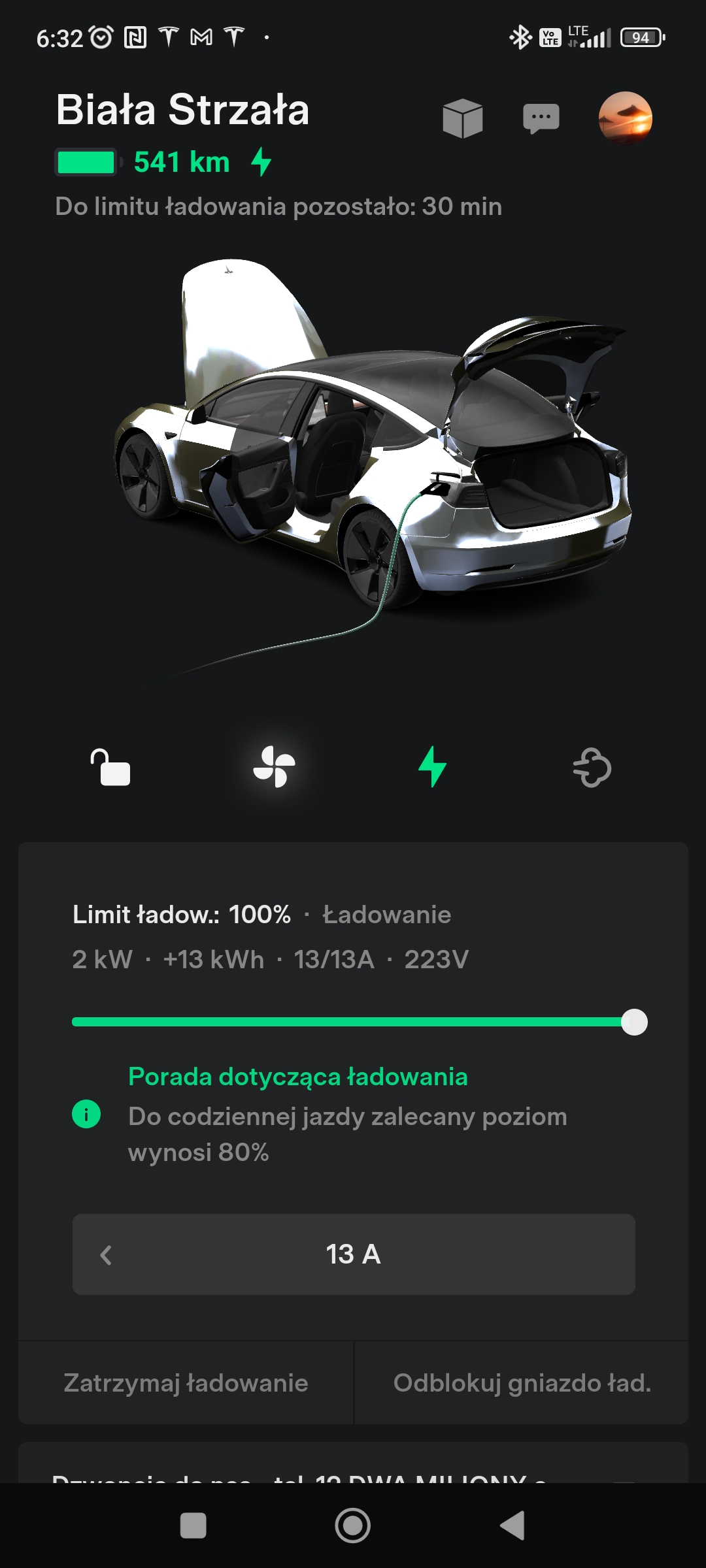
Task: Tap the green charging bolt shortcut
Action: tap(432, 766)
